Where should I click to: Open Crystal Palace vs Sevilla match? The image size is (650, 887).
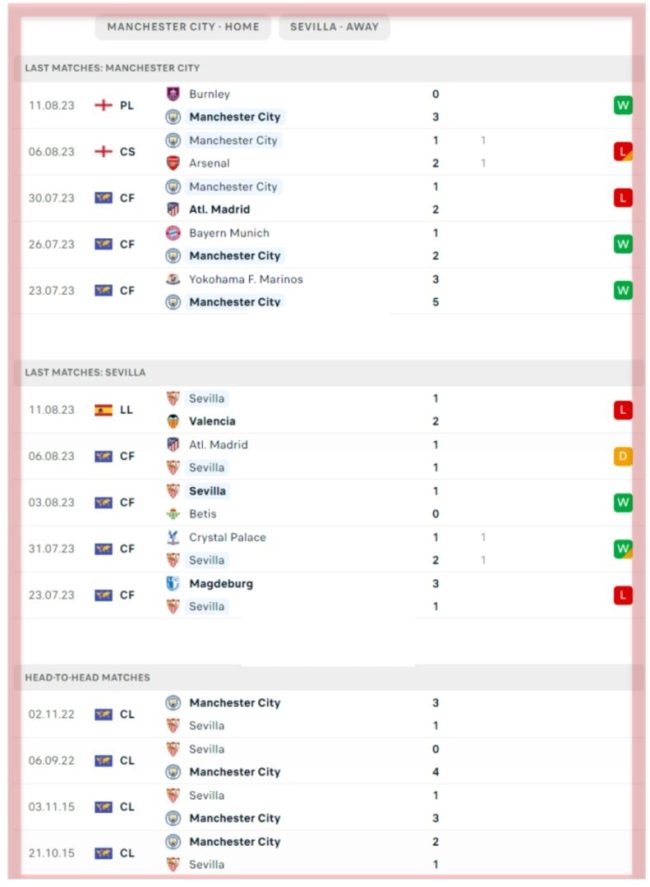click(300, 549)
